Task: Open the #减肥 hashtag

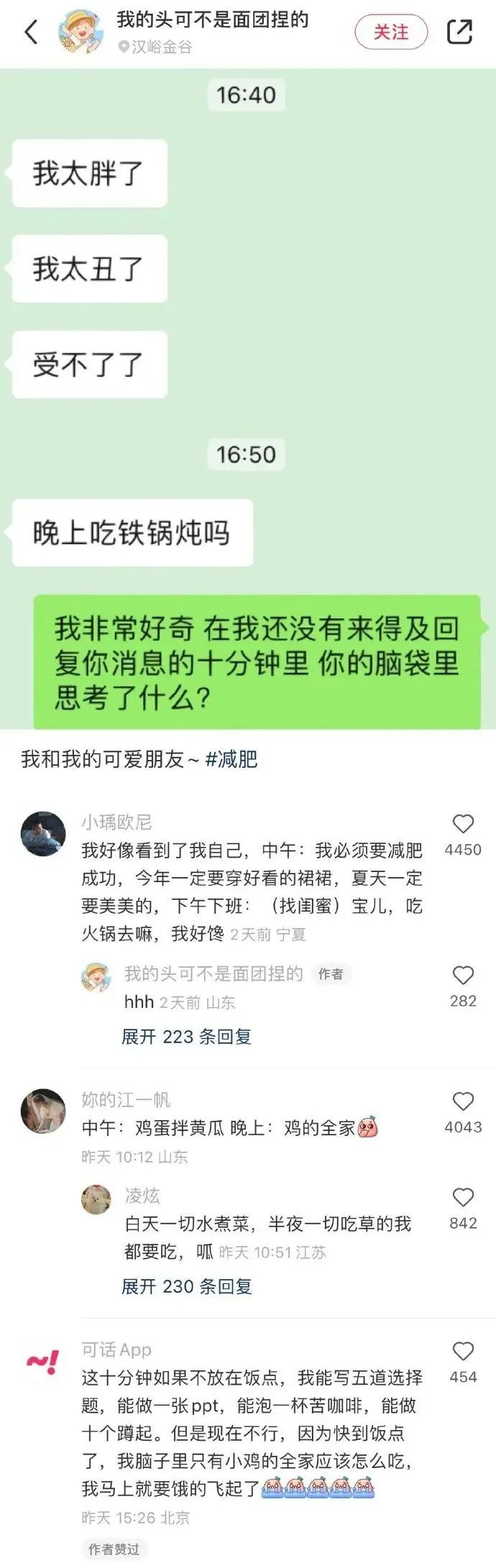Action: click(231, 759)
